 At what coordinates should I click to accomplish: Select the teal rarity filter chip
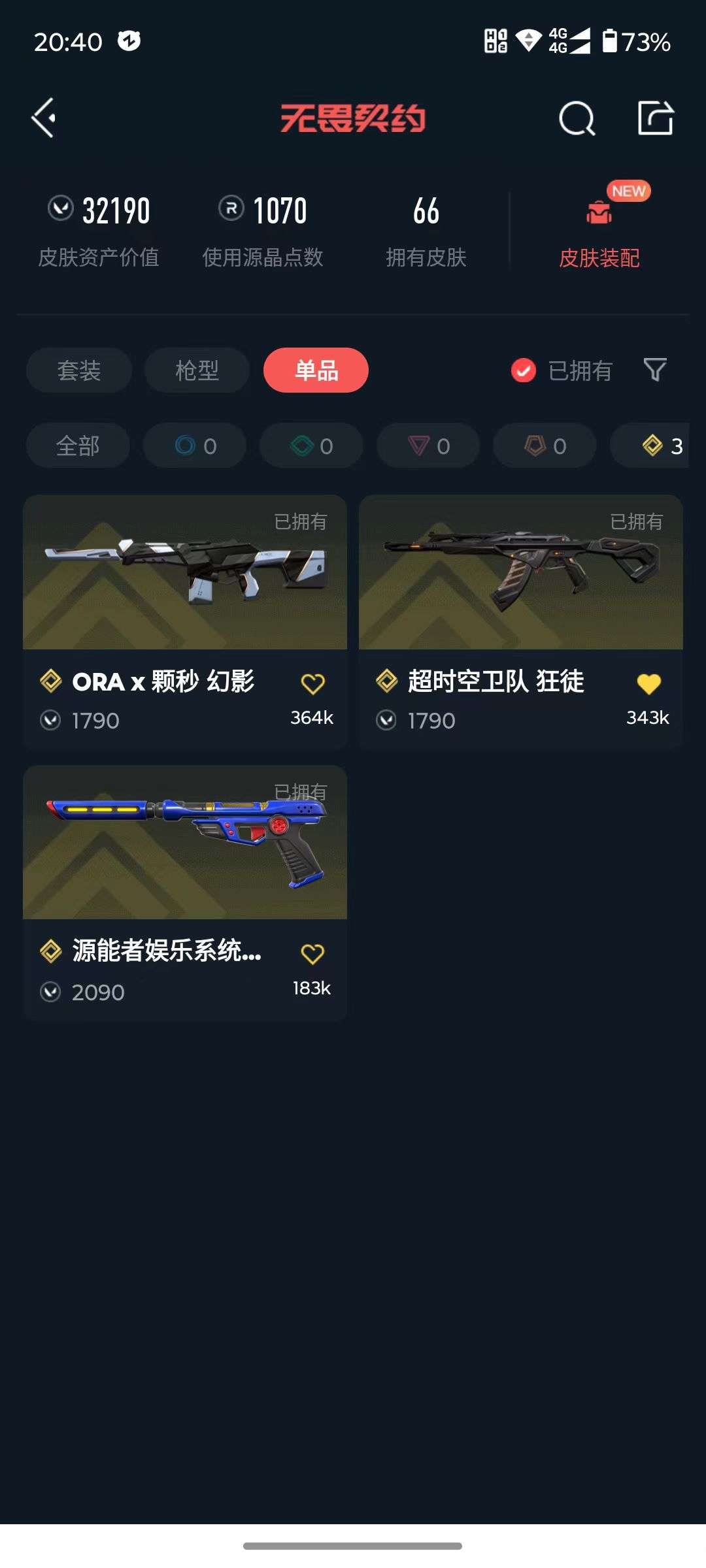311,446
